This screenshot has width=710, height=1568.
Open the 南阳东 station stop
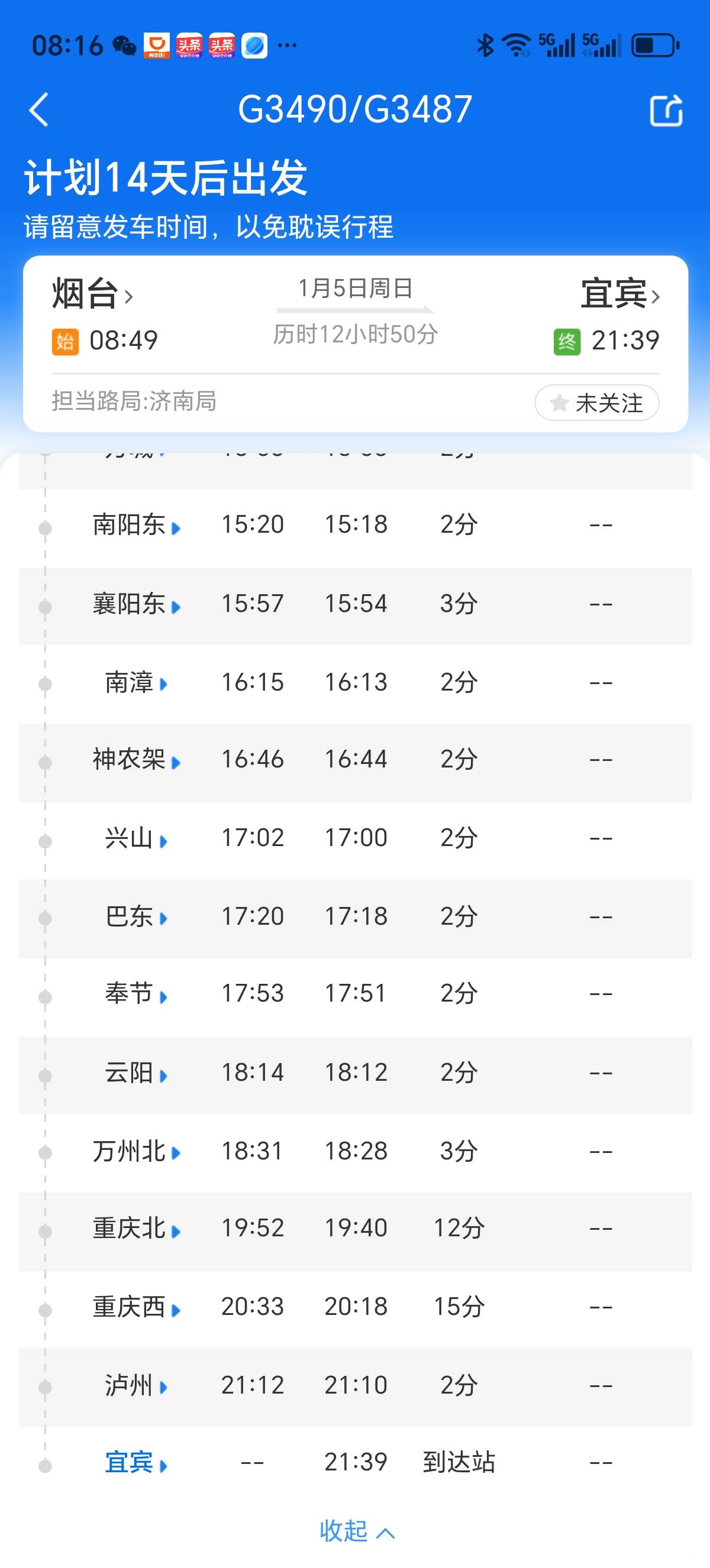pos(136,524)
